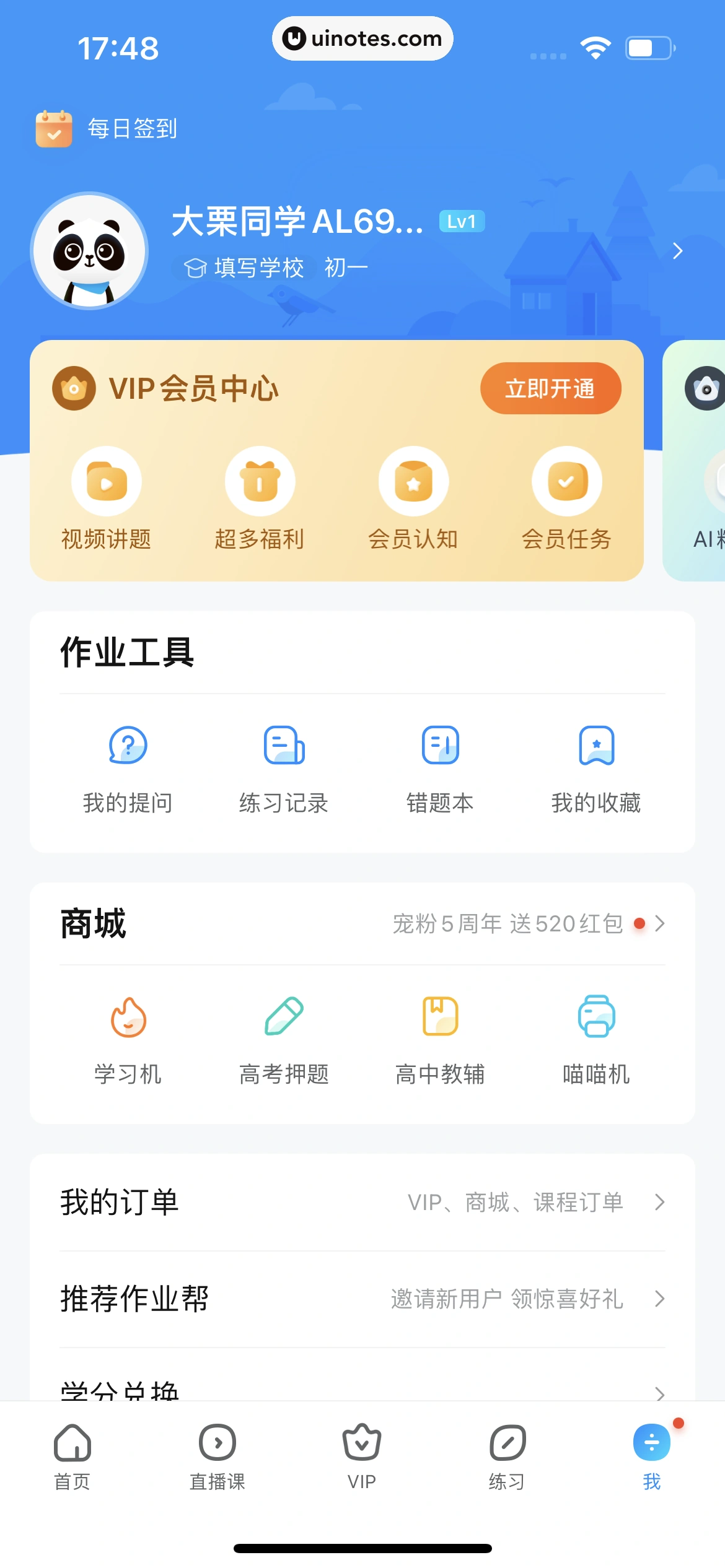
Task: Switch to the 首页 home tab
Action: coord(72,1455)
